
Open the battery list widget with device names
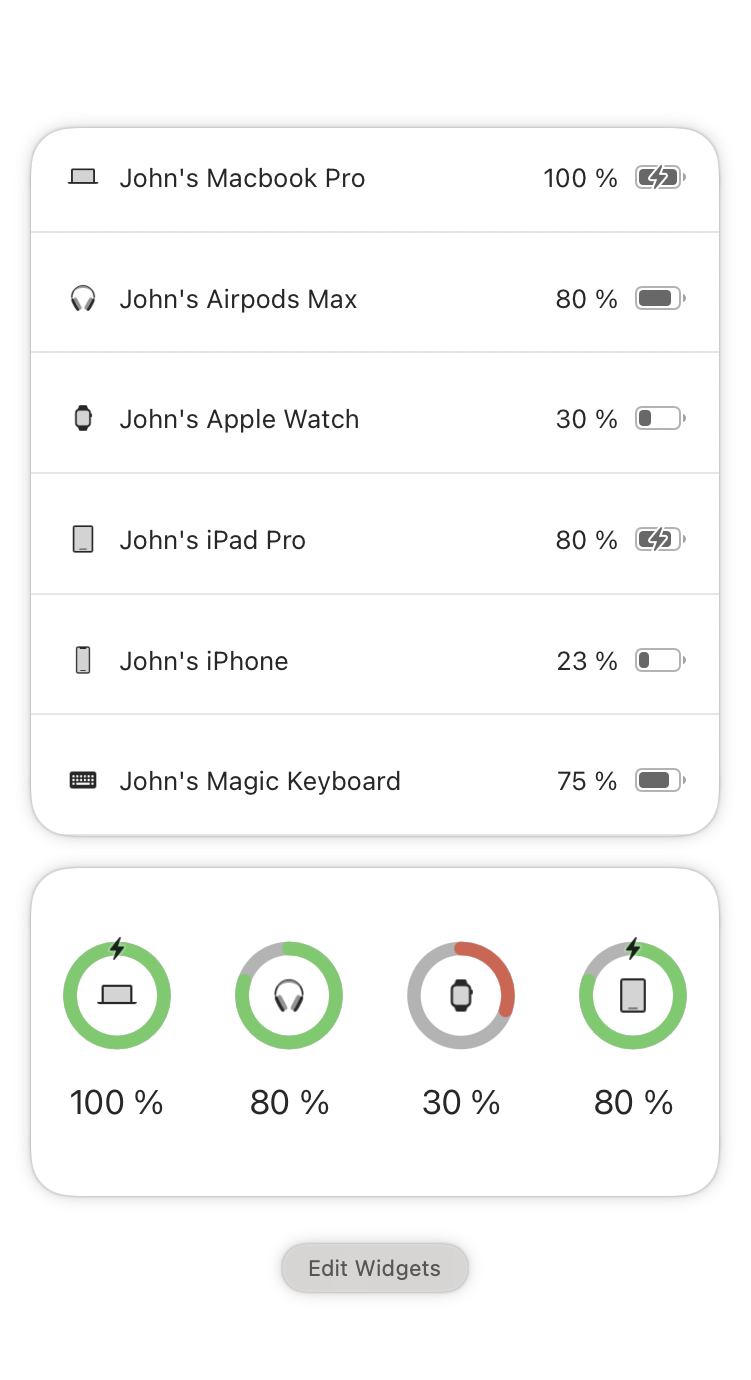(375, 481)
